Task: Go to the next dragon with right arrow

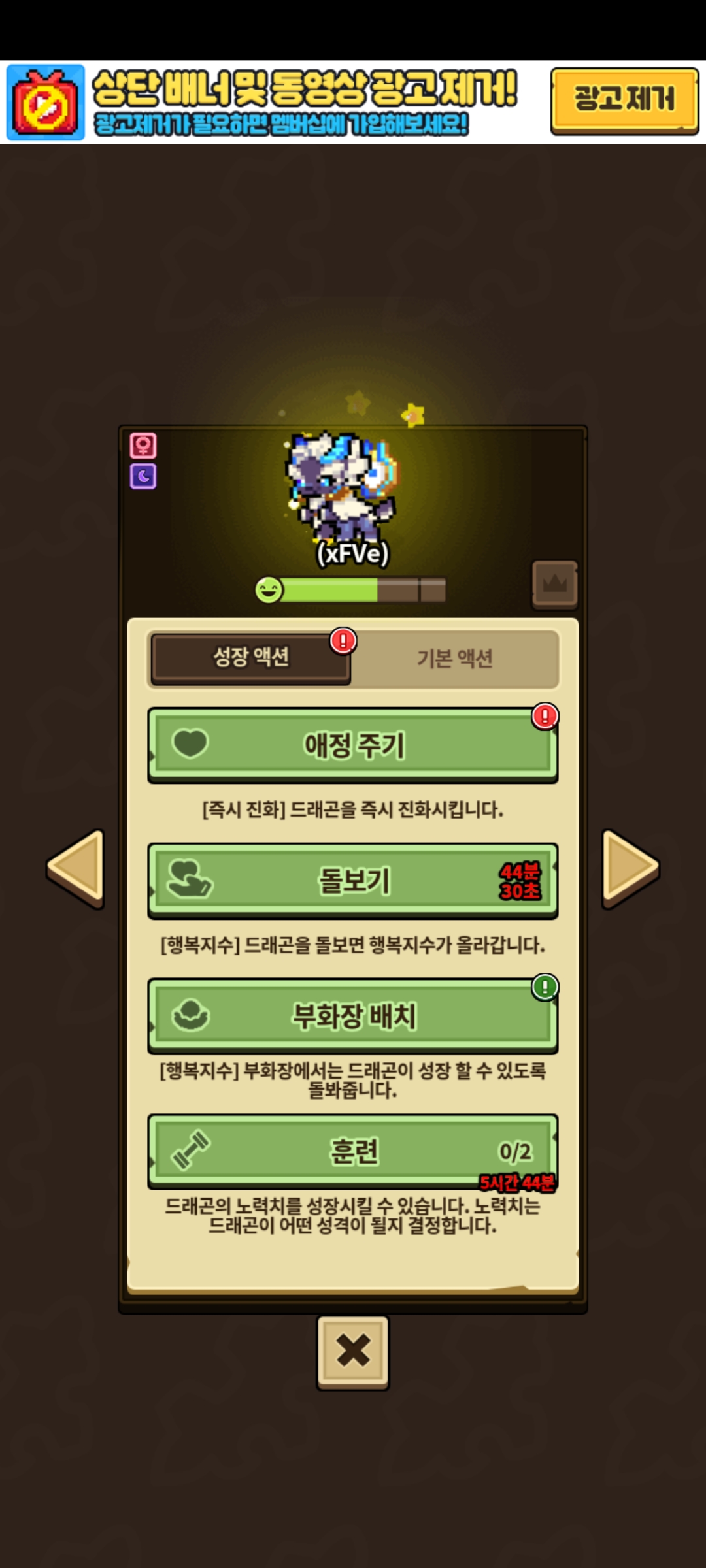Action: click(x=629, y=868)
